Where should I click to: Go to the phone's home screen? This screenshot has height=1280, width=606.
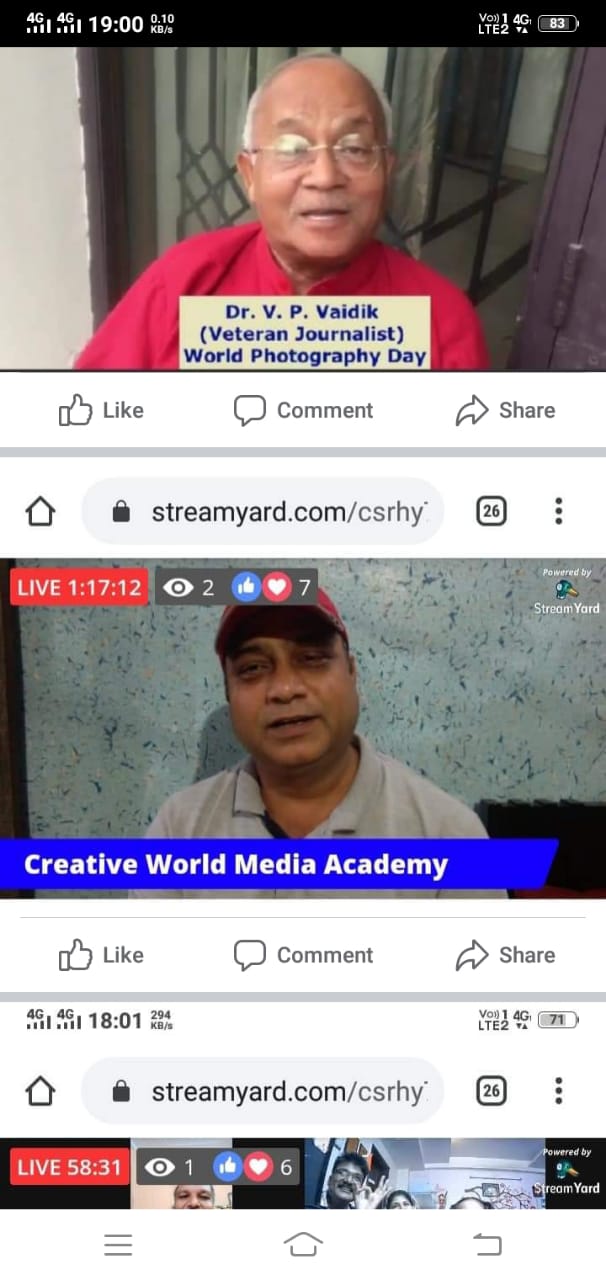tap(303, 1244)
